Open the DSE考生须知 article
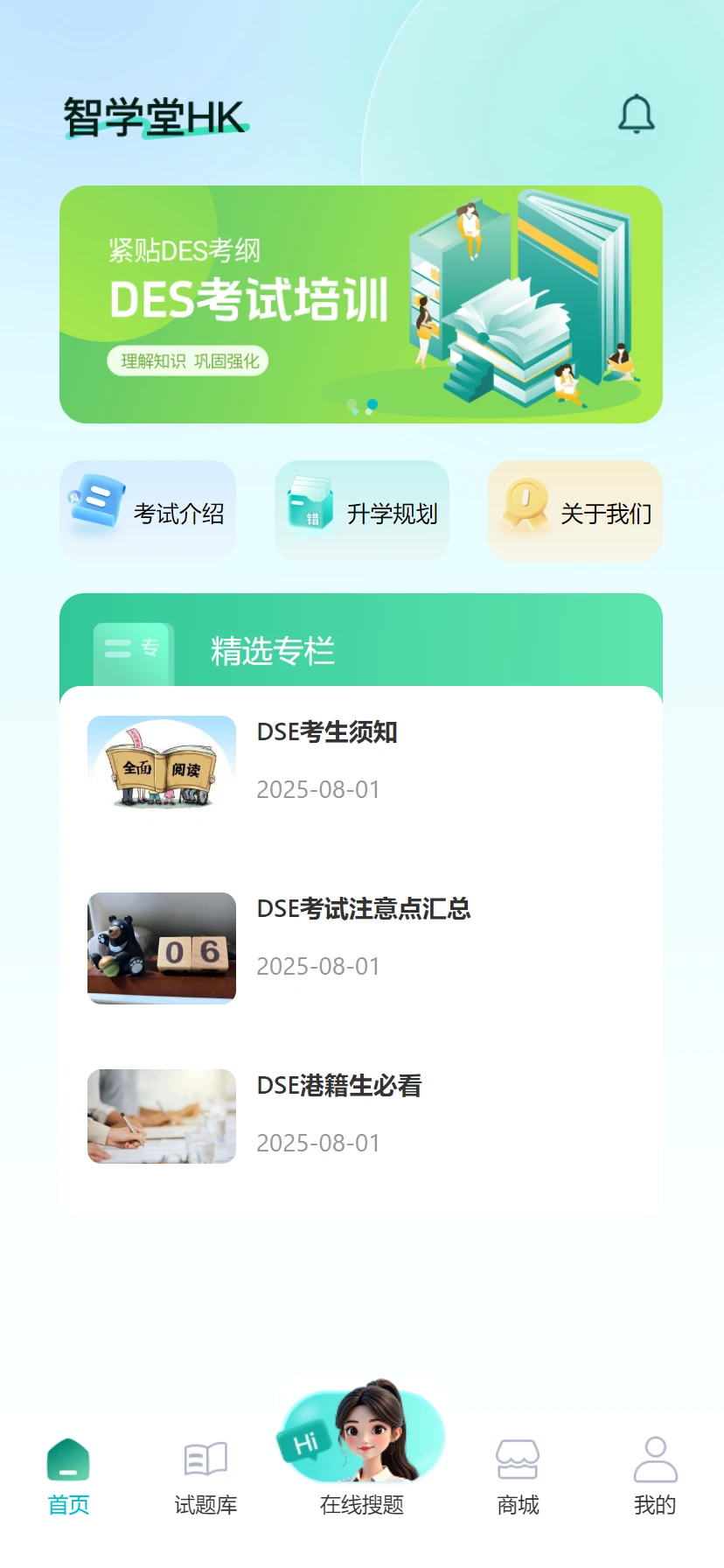The height and width of the screenshot is (1568, 724). click(361, 762)
